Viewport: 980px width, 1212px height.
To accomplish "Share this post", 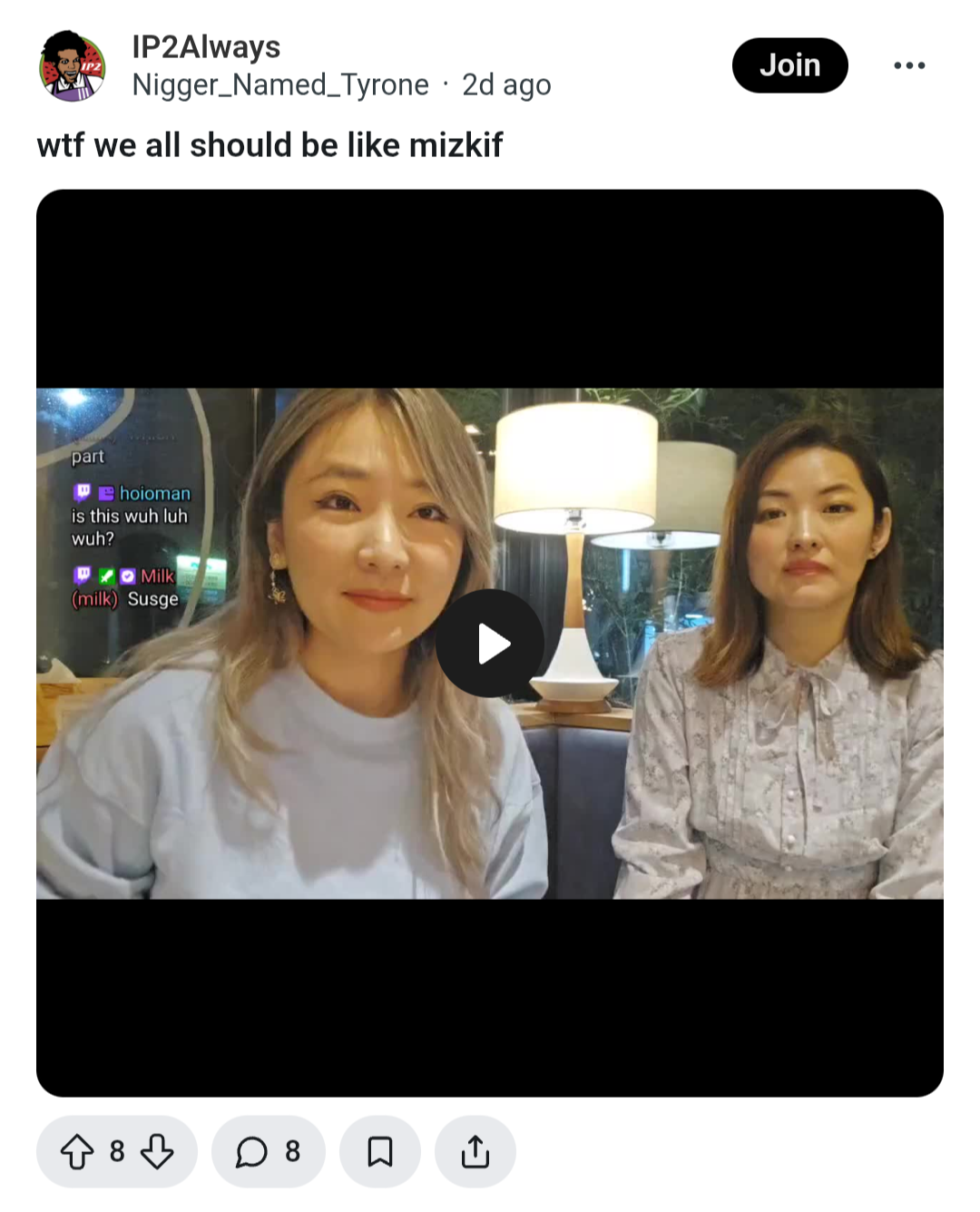I will [475, 1151].
